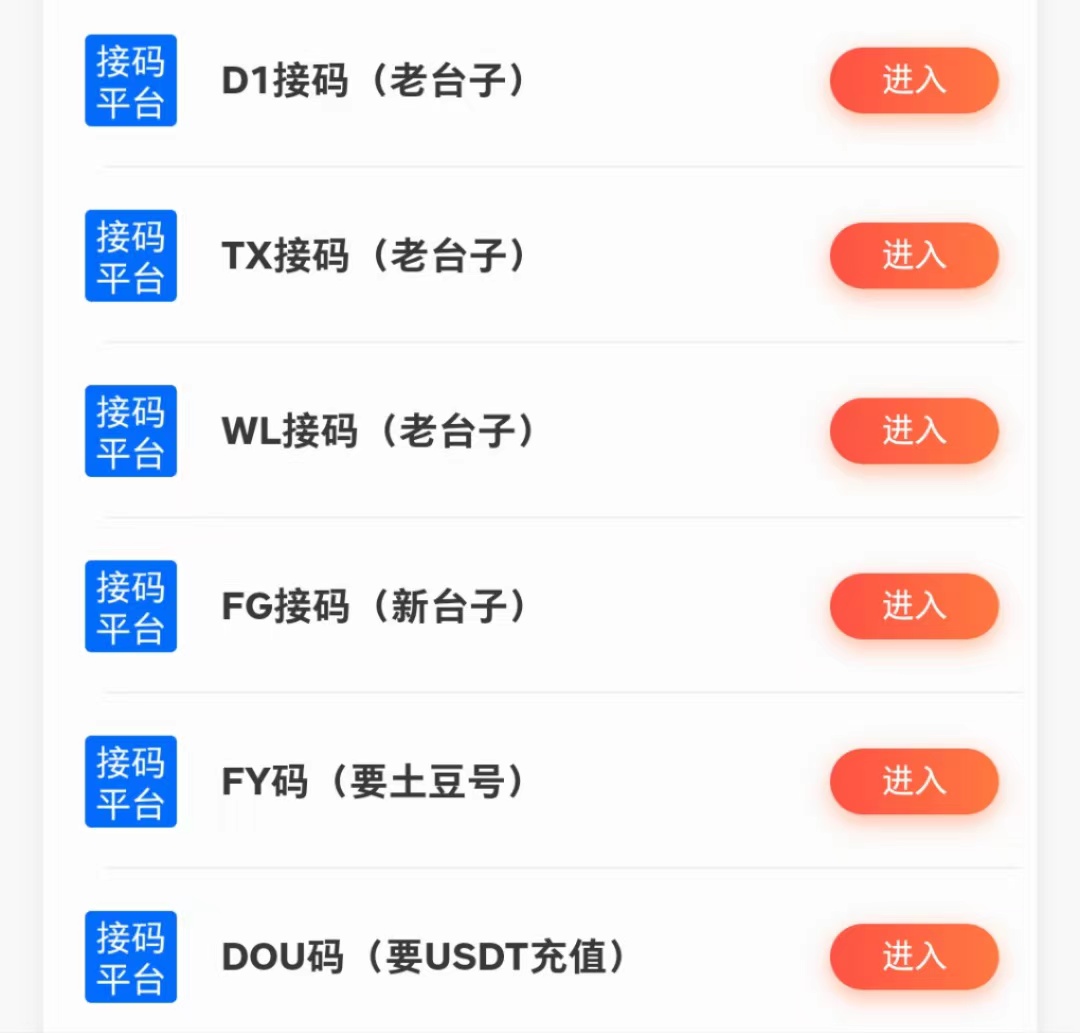Hit 进入 for FY码 (要土豆号)
This screenshot has width=1080, height=1033.
tap(913, 781)
